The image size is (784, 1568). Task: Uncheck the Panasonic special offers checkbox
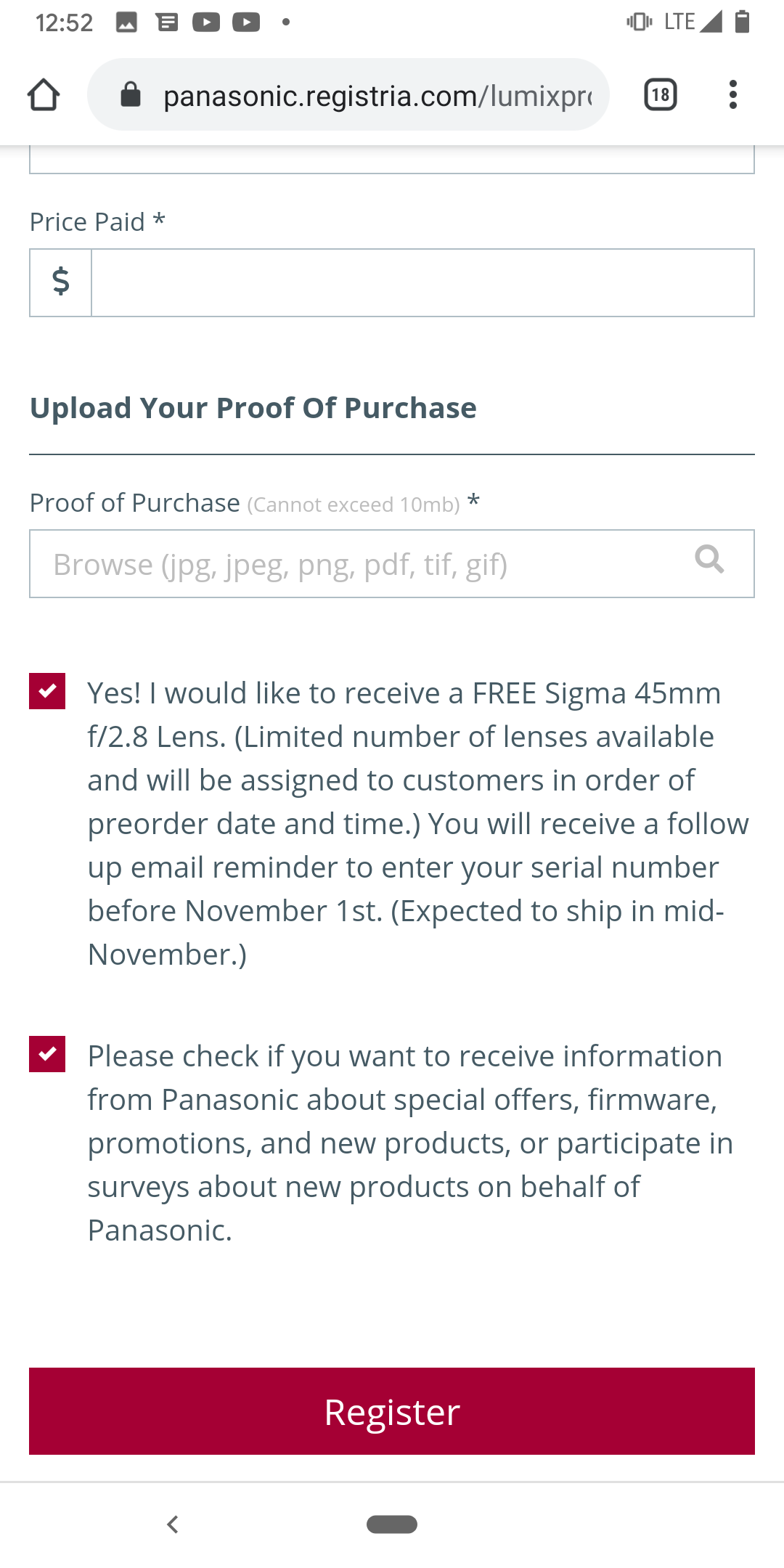[47, 1053]
